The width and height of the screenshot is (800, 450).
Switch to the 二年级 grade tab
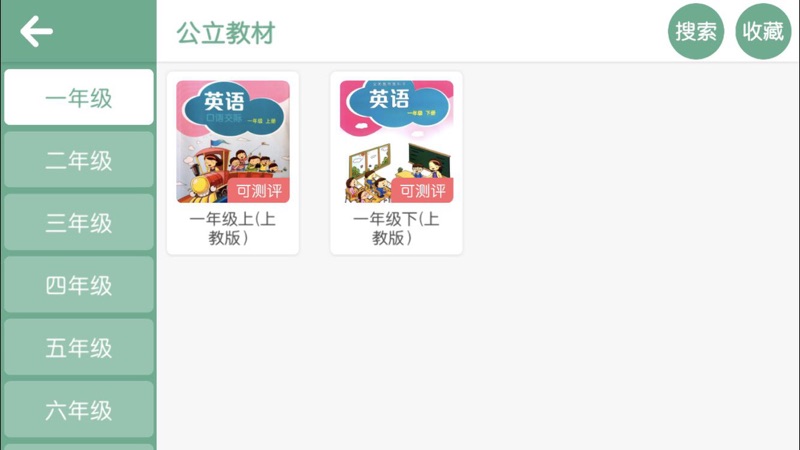tap(79, 160)
